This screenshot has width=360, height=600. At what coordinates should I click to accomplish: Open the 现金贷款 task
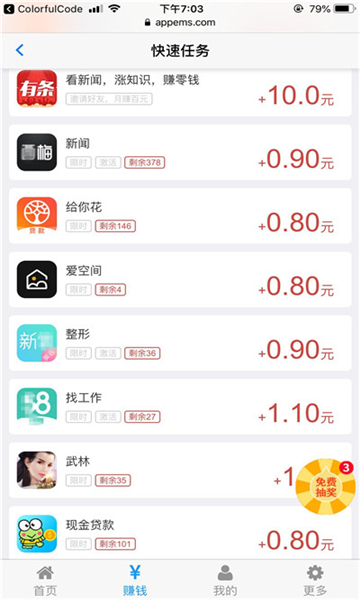coord(180,533)
